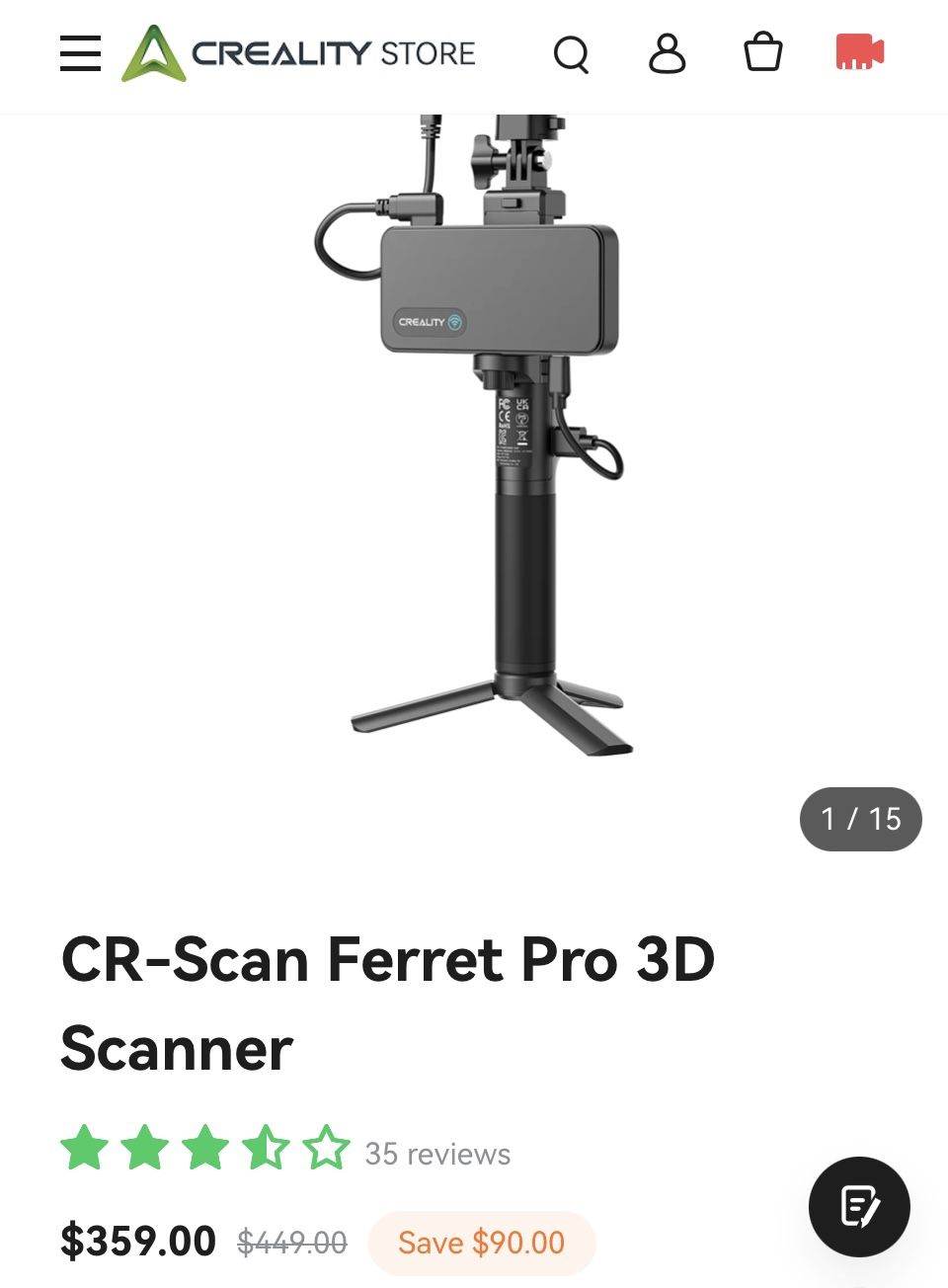Open the shopping bag cart icon
948x1288 pixels.
pos(762,55)
